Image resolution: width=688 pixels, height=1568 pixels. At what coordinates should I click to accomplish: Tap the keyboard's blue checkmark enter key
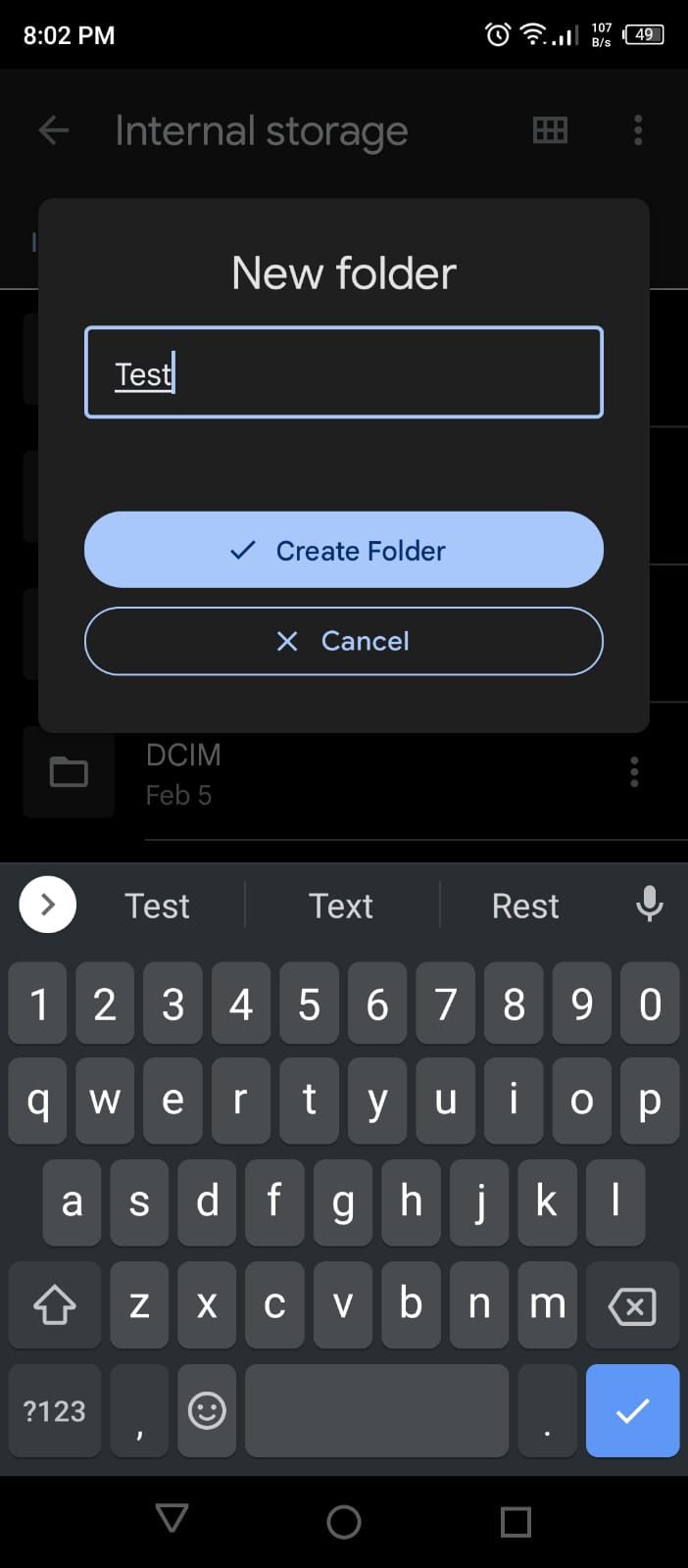(x=632, y=1410)
